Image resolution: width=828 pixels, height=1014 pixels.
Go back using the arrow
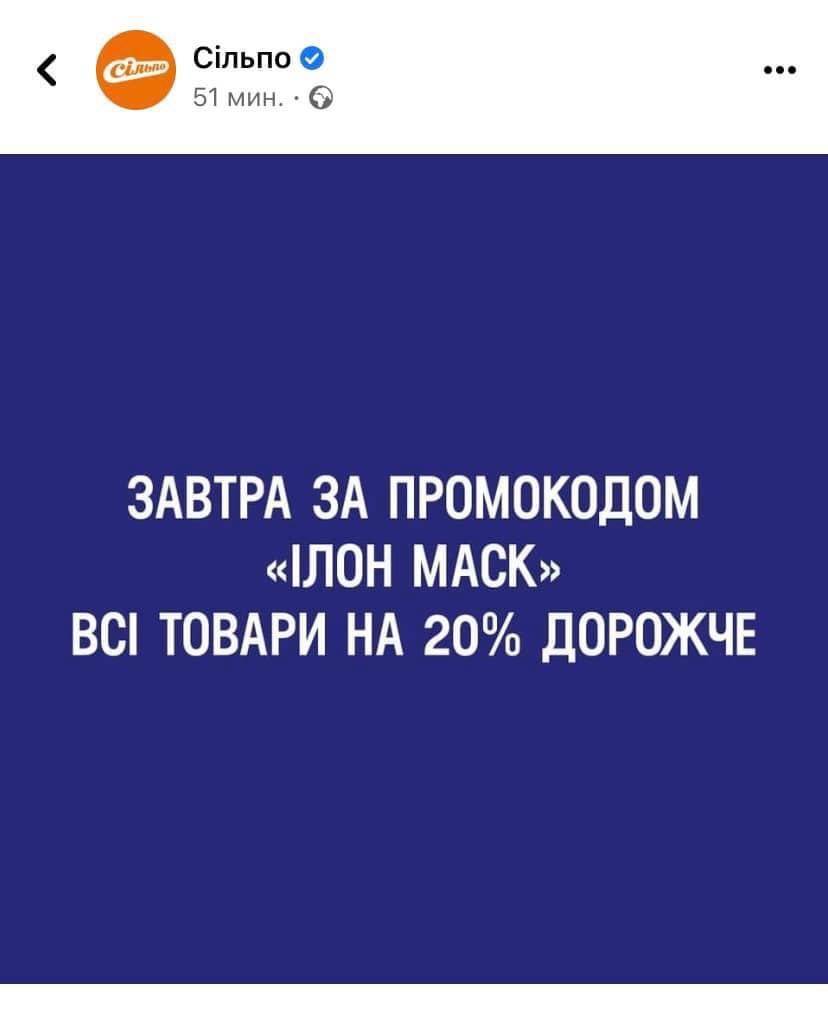pyautogui.click(x=44, y=70)
